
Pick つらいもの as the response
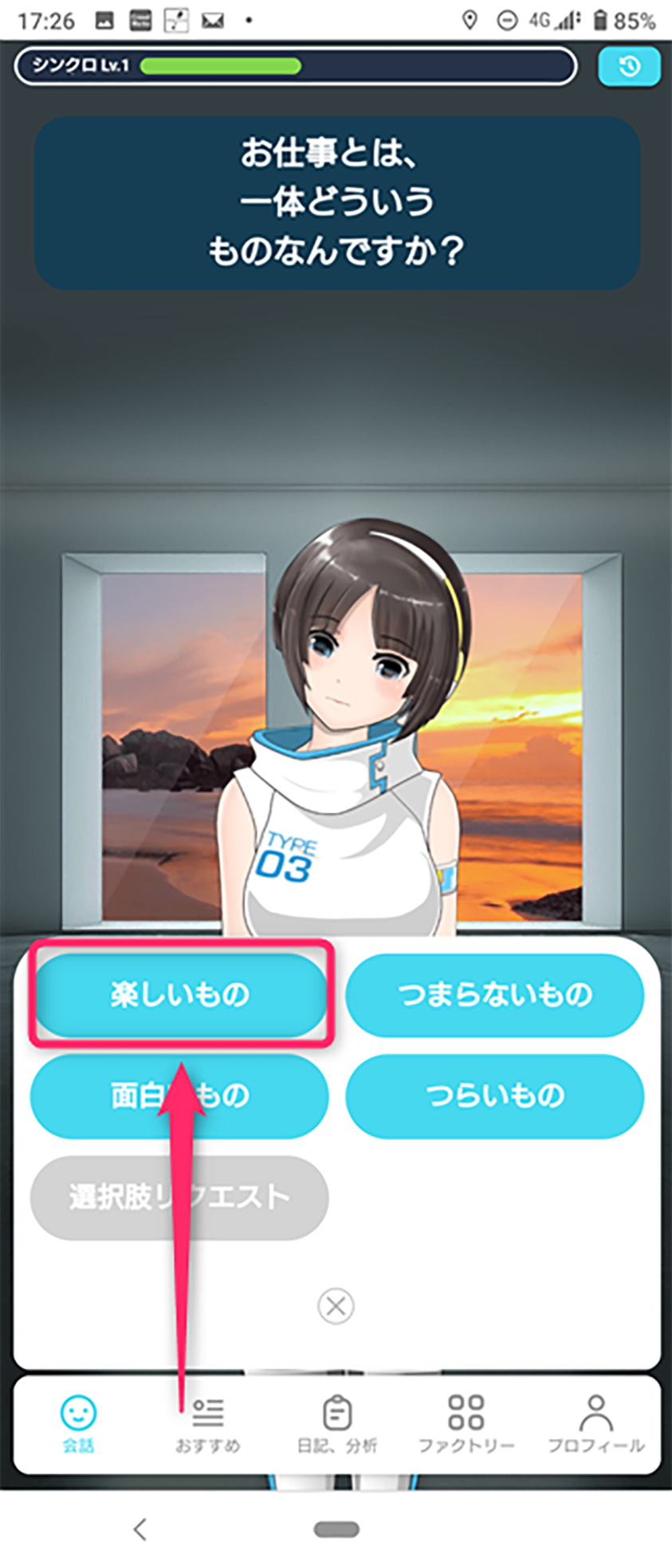click(x=494, y=1096)
